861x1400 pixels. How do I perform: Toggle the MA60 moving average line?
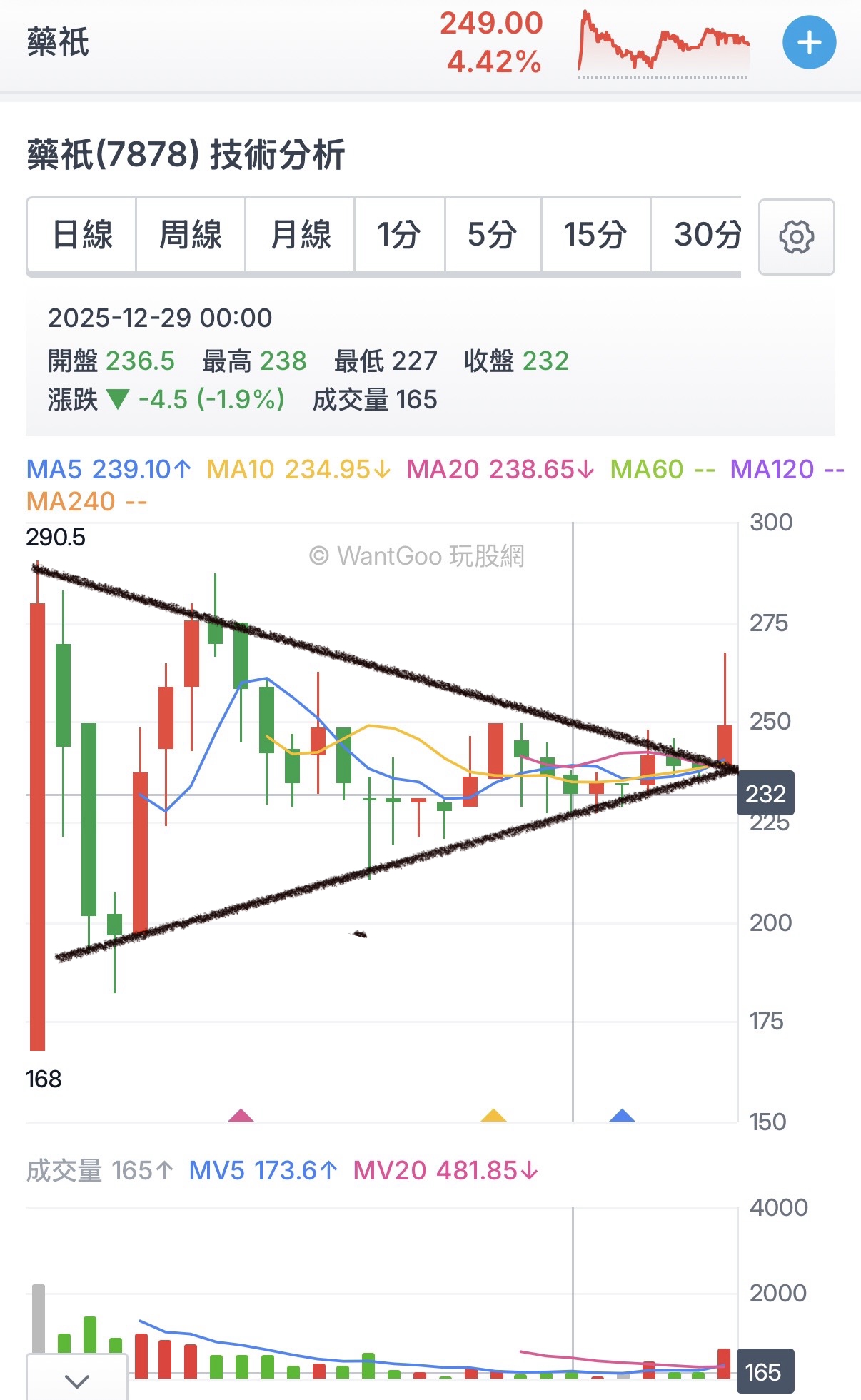point(646,470)
